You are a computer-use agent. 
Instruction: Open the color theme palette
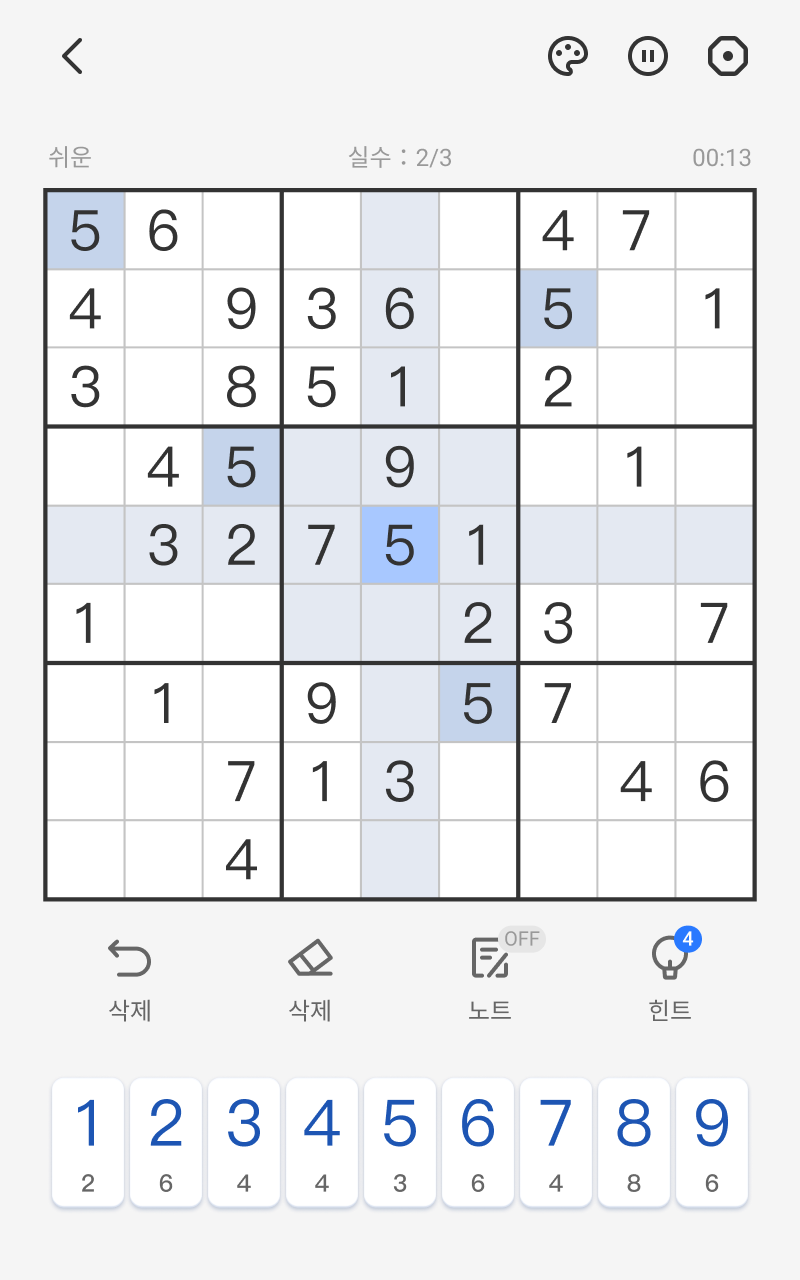coord(568,57)
